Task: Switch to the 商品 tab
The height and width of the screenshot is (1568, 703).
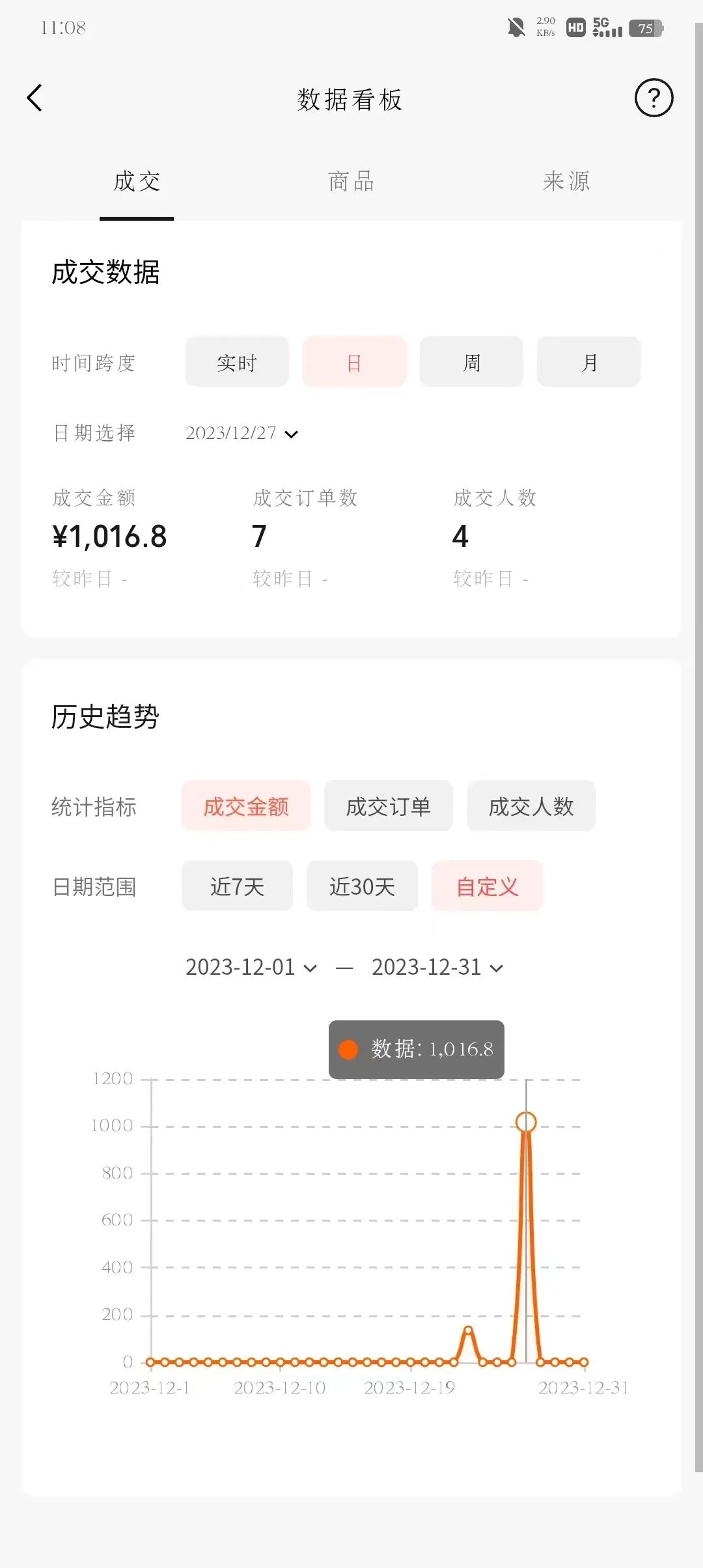Action: pyautogui.click(x=350, y=182)
